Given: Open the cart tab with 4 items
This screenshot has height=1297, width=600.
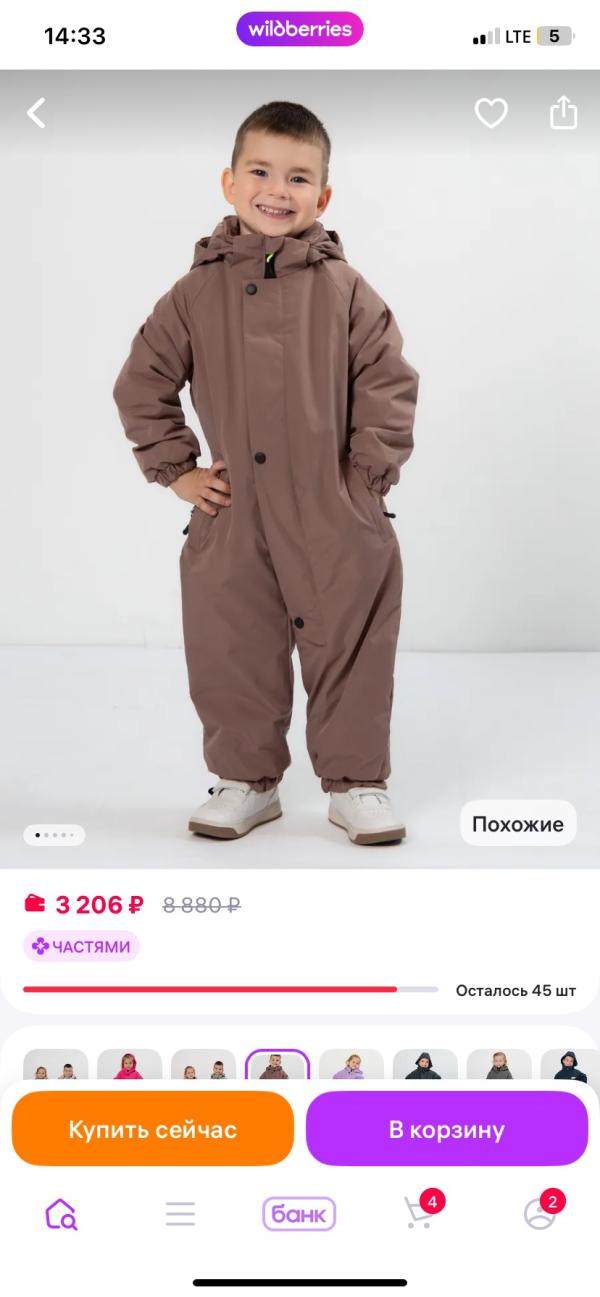Looking at the screenshot, I should click(419, 1214).
